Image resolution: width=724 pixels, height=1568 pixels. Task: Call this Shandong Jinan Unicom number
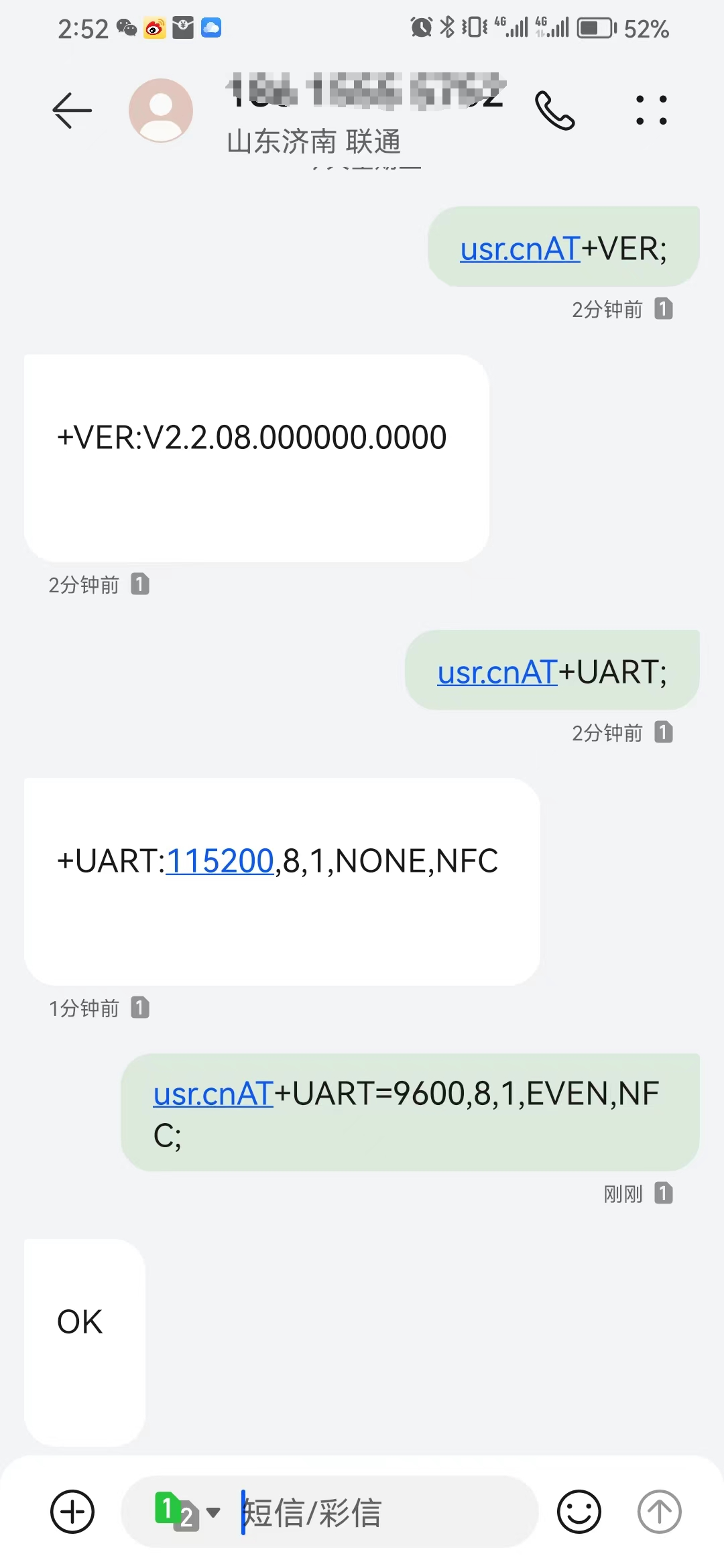[x=554, y=111]
